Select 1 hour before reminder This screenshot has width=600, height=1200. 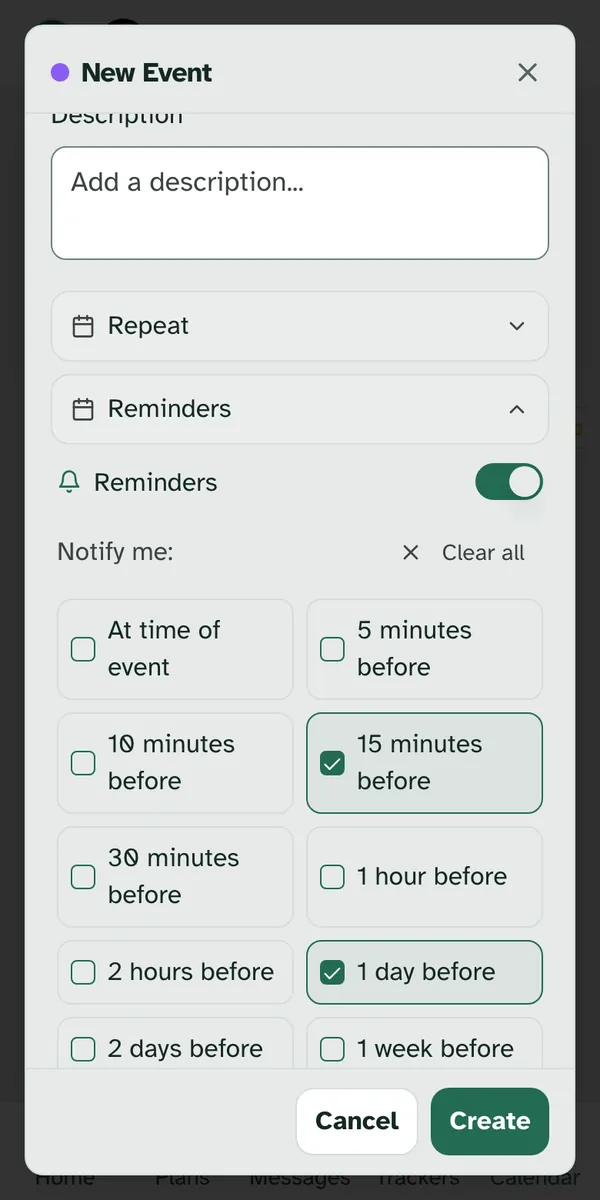[424, 877]
